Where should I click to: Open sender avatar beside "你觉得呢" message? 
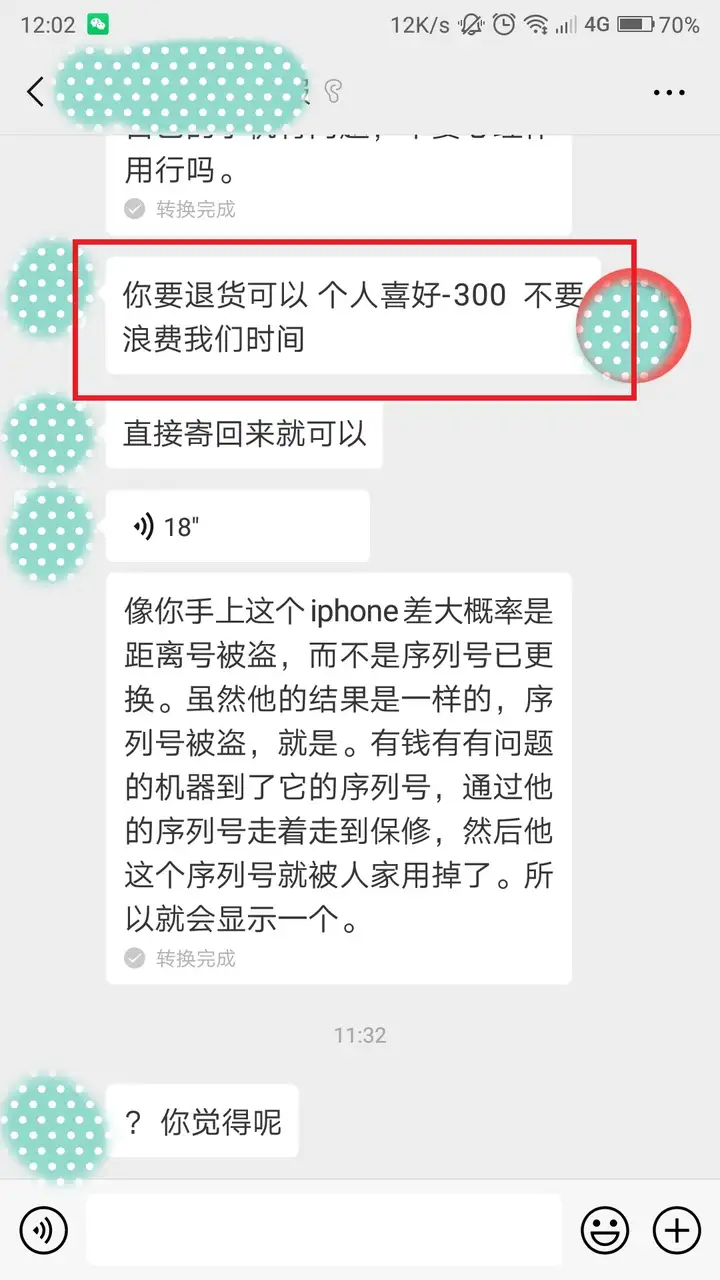[x=50, y=1123]
